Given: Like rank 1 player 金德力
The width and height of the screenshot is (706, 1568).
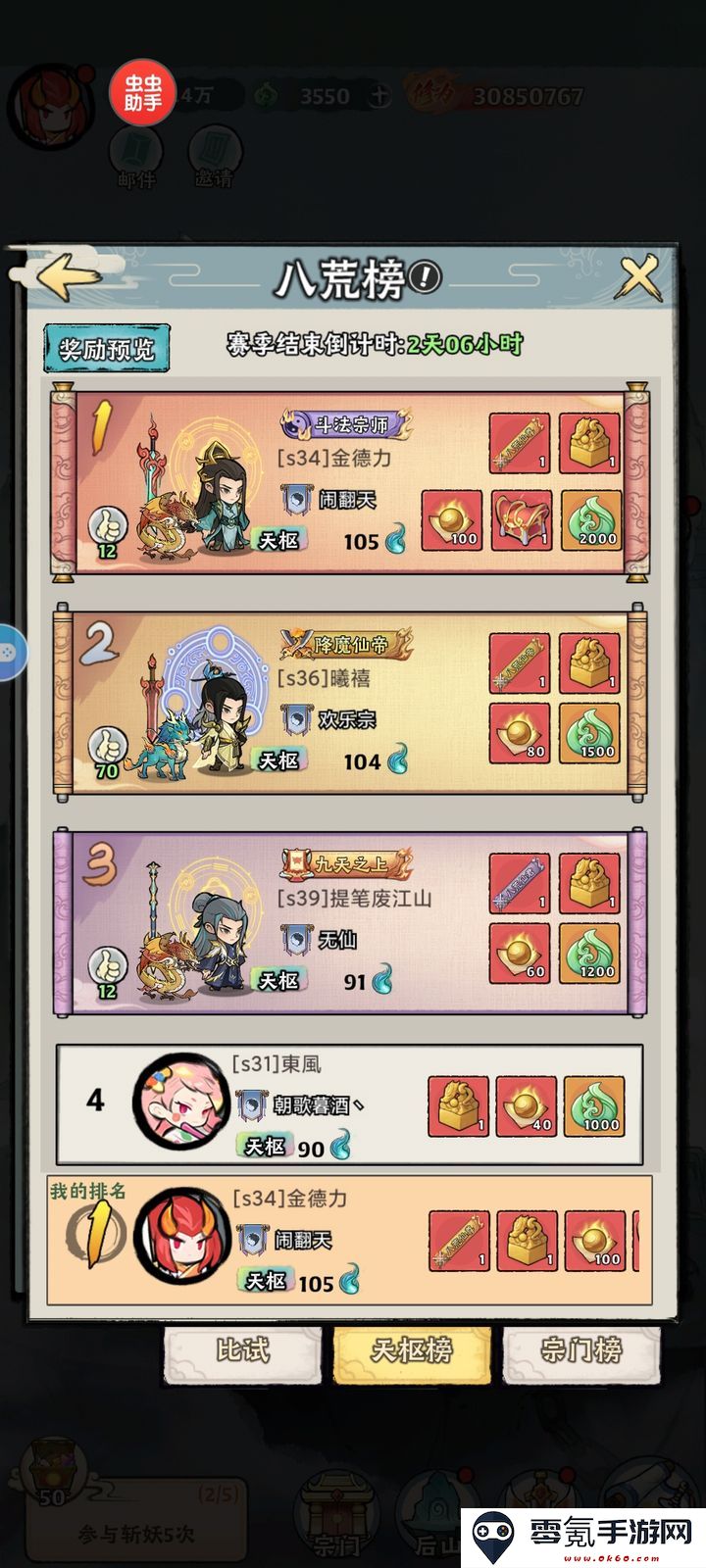Looking at the screenshot, I should click(108, 529).
